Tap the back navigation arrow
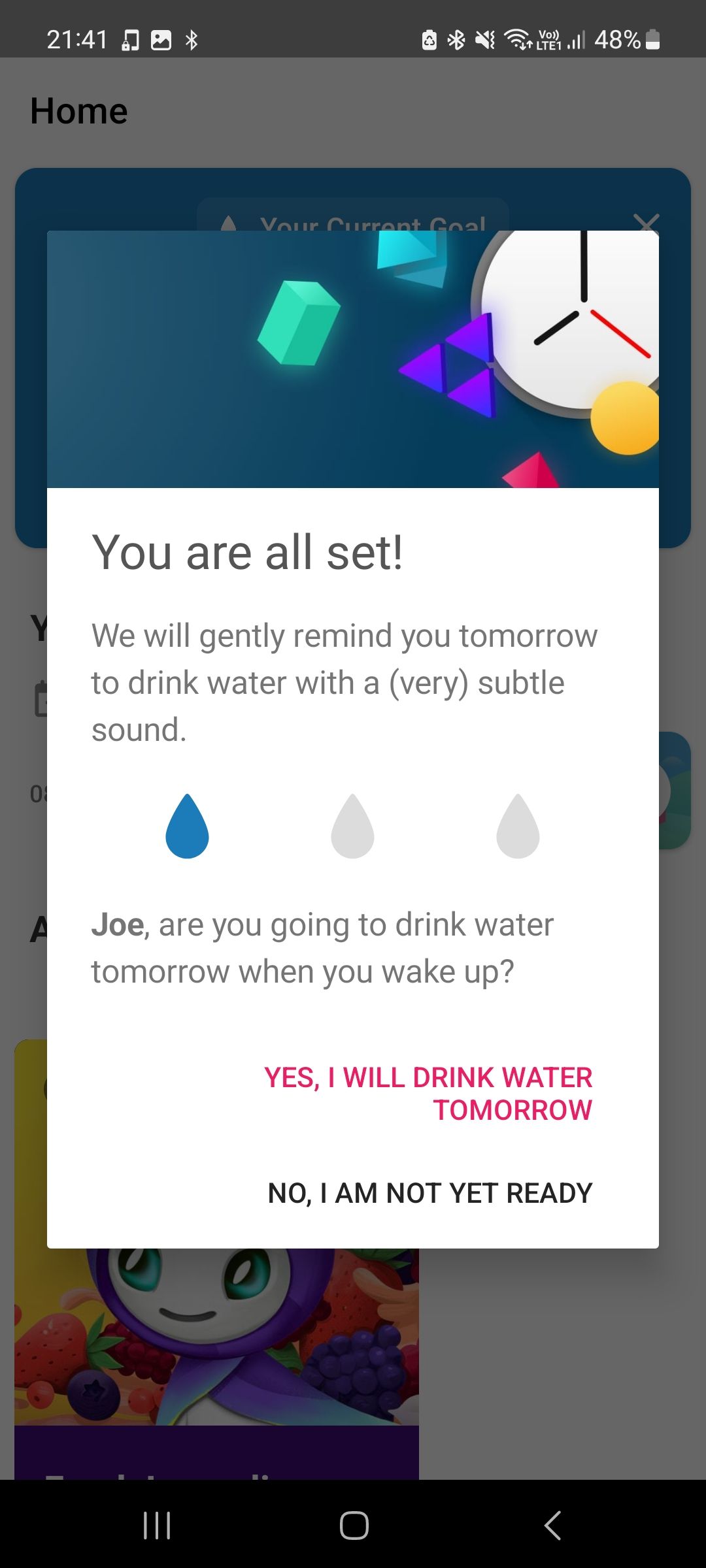This screenshot has height=1568, width=706. point(552,1527)
